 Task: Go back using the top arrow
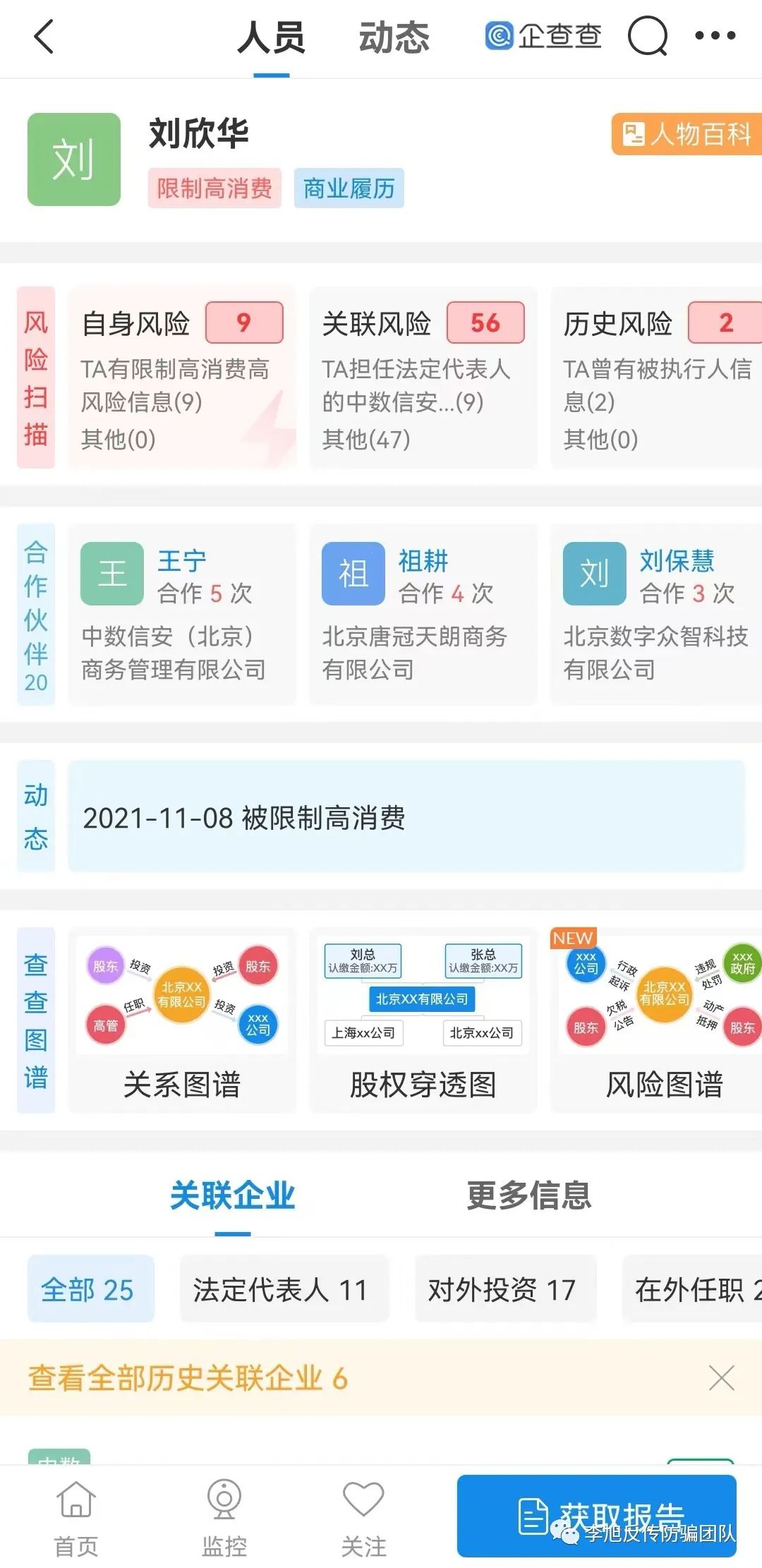(44, 36)
